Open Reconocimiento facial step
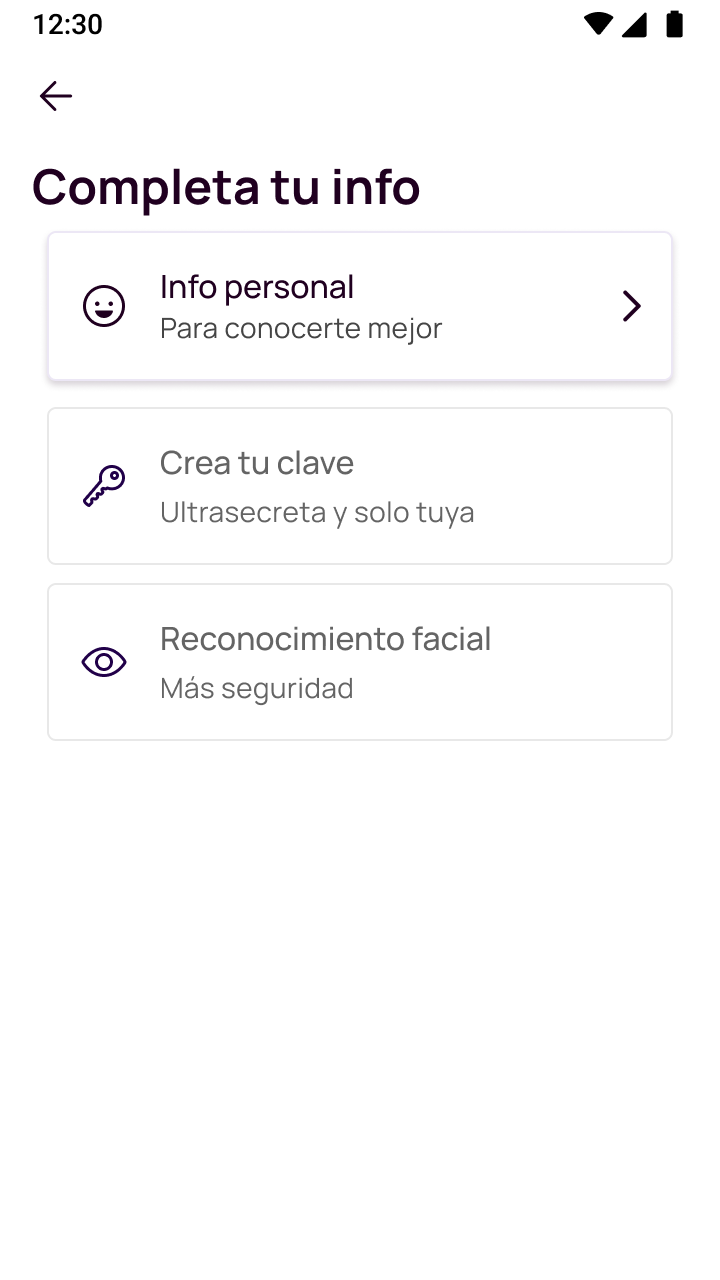The width and height of the screenshot is (720, 1280). pos(360,662)
